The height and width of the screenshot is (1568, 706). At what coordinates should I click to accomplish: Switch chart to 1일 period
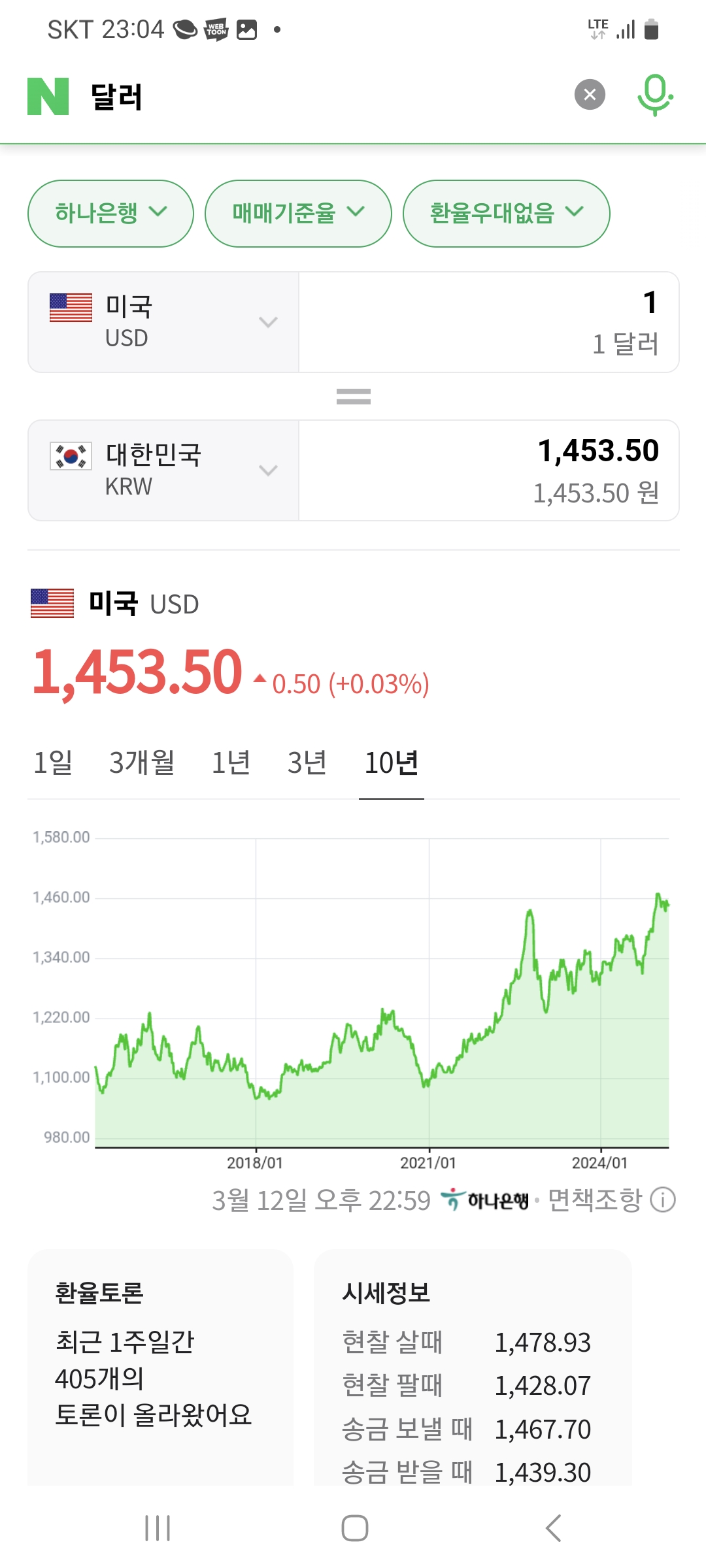coord(53,762)
